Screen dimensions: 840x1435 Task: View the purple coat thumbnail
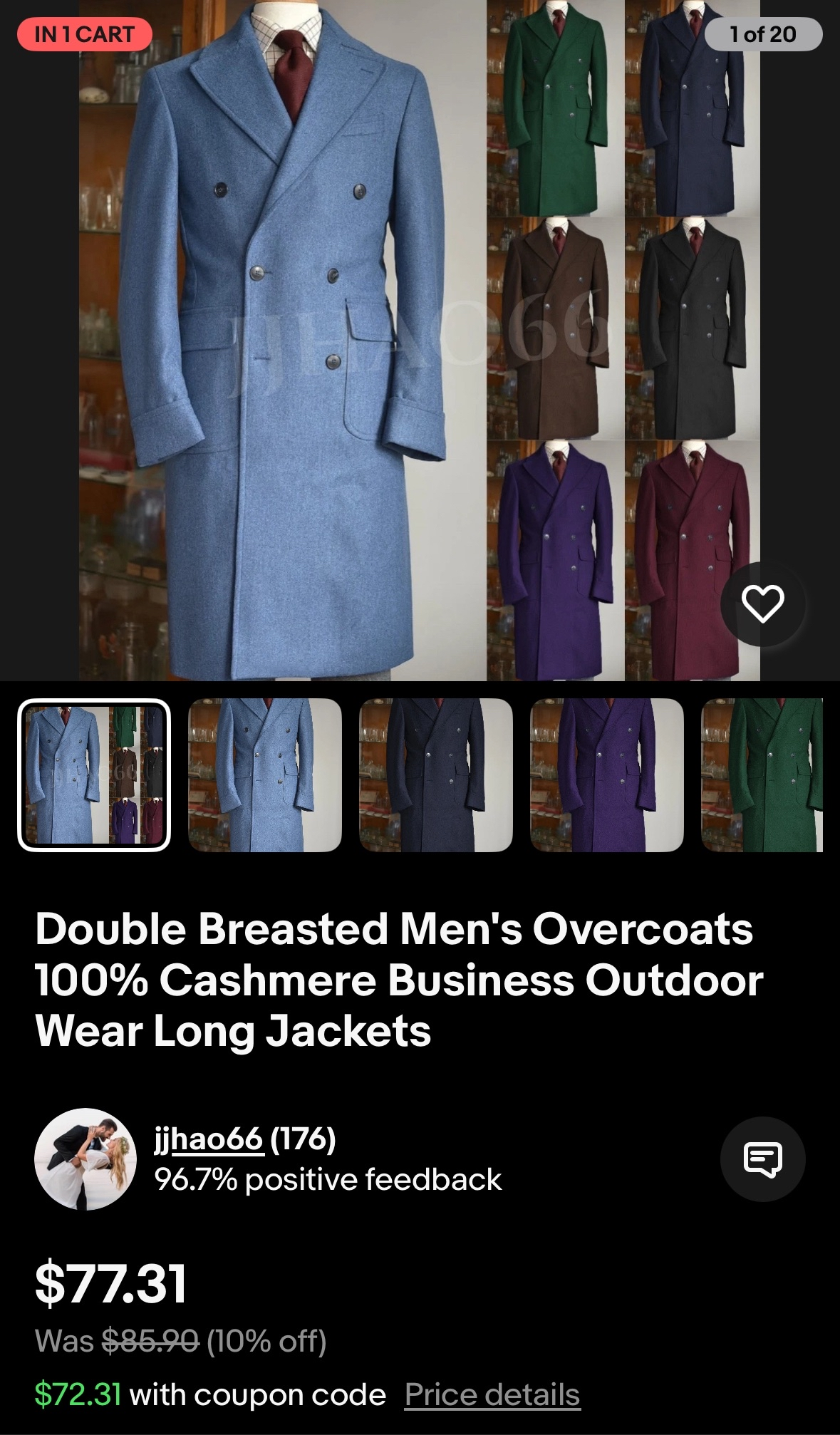click(x=607, y=775)
